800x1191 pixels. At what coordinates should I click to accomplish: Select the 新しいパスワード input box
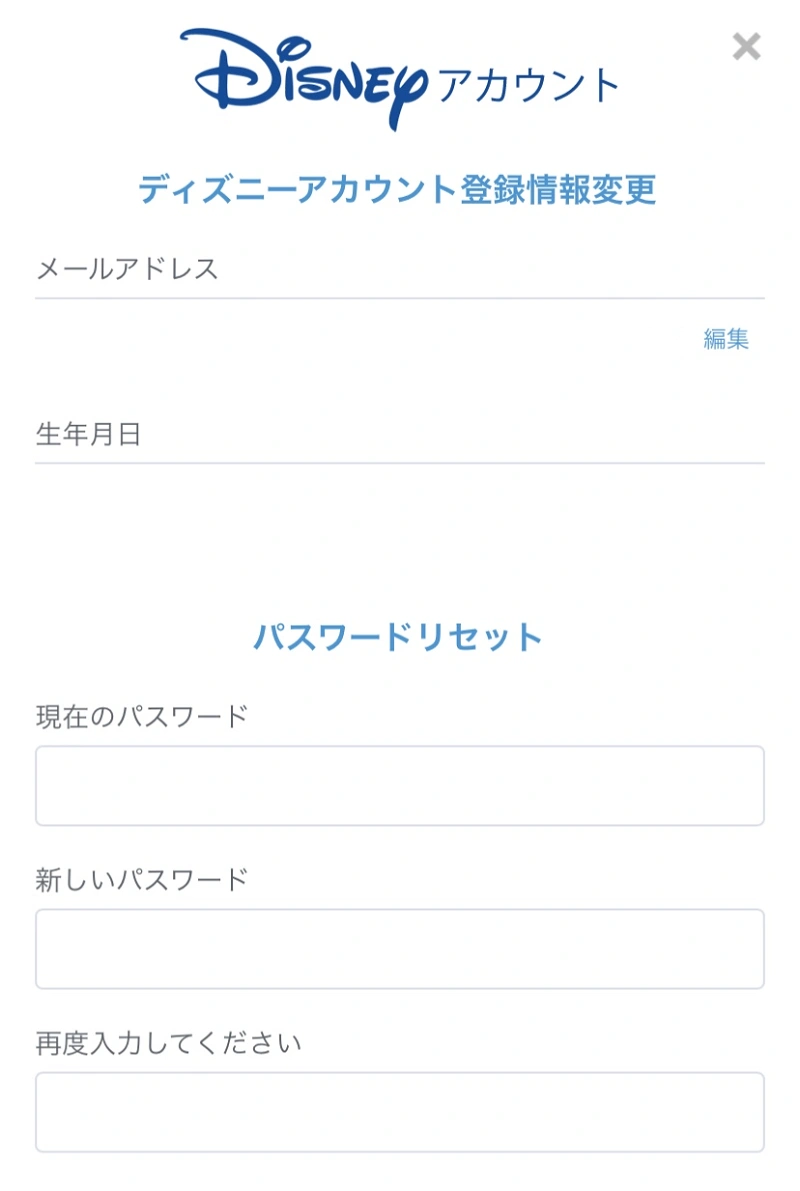(400, 949)
